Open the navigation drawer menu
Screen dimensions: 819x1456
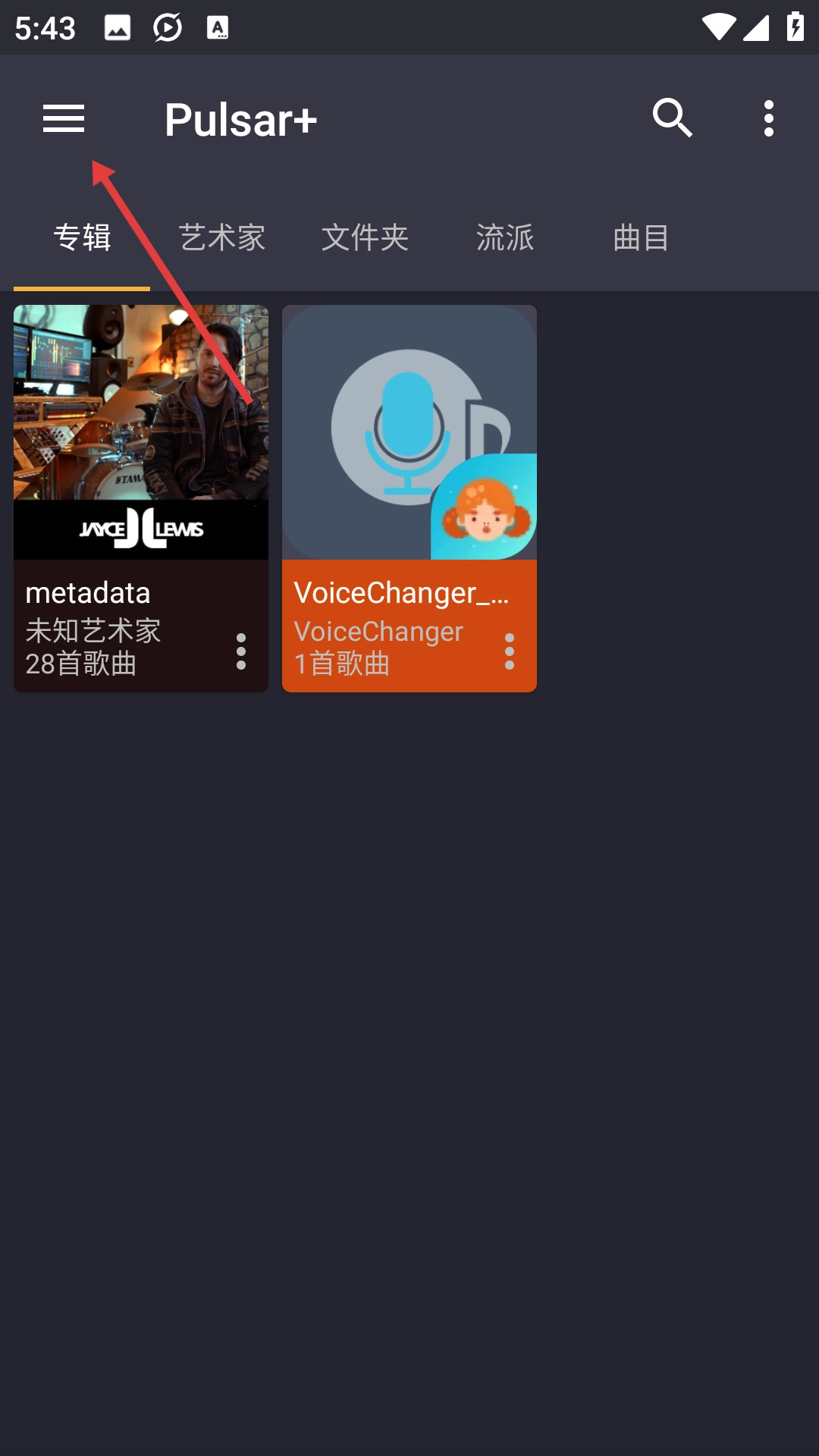coord(64,119)
